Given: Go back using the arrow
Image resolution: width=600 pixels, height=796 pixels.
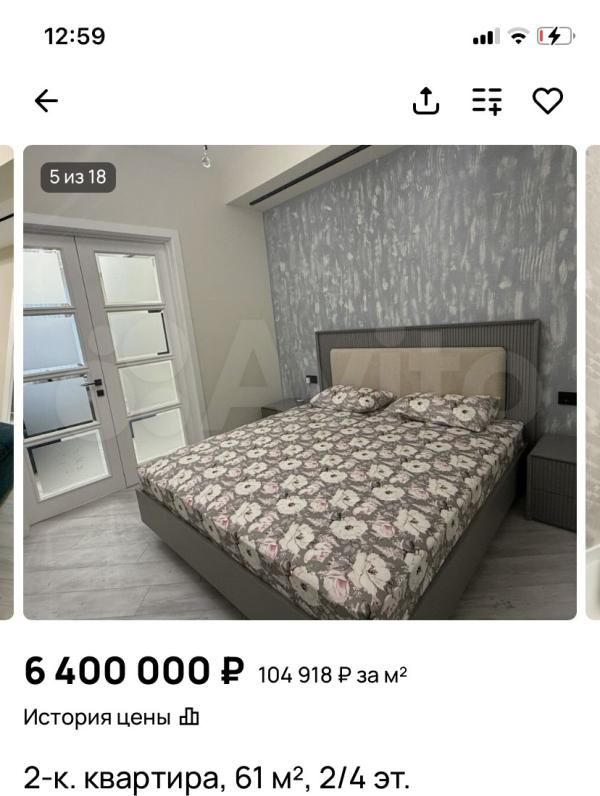Looking at the screenshot, I should click(x=47, y=101).
